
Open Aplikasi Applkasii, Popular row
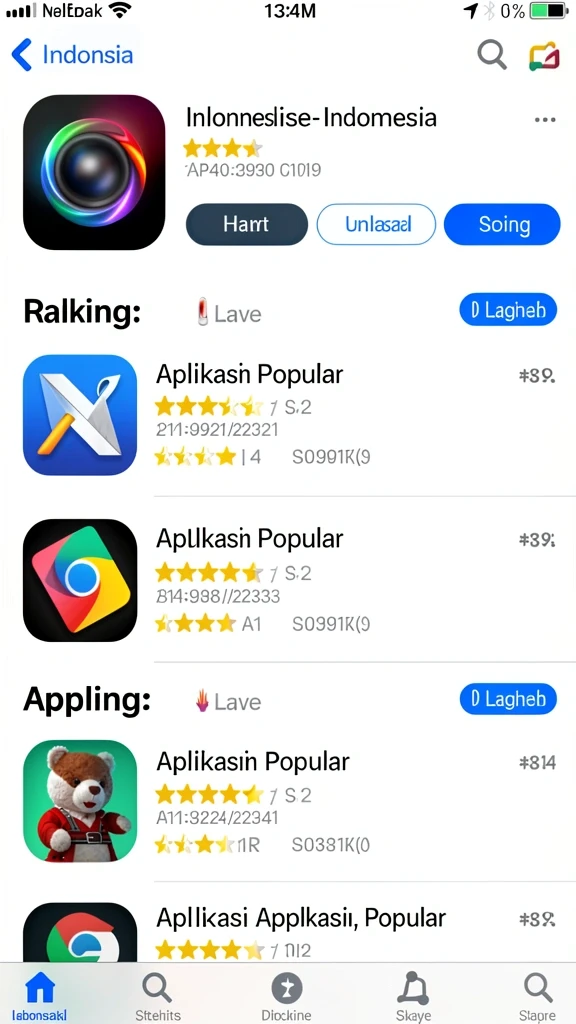coord(300,931)
